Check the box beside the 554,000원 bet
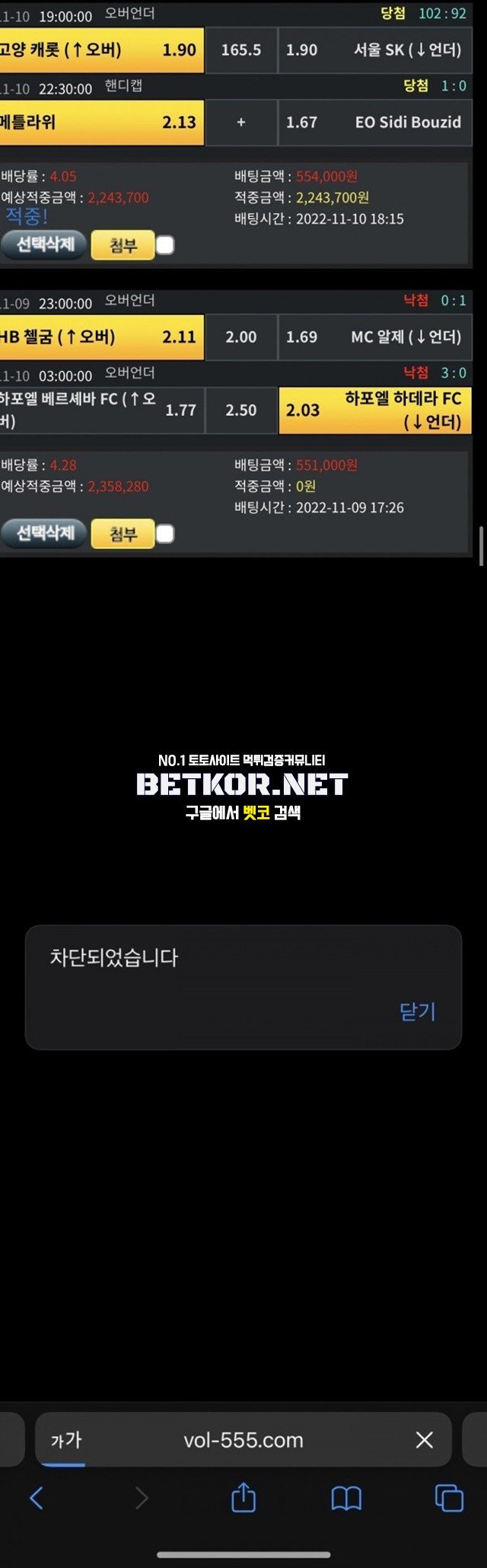Screen dimensions: 487x1568 [x=165, y=245]
